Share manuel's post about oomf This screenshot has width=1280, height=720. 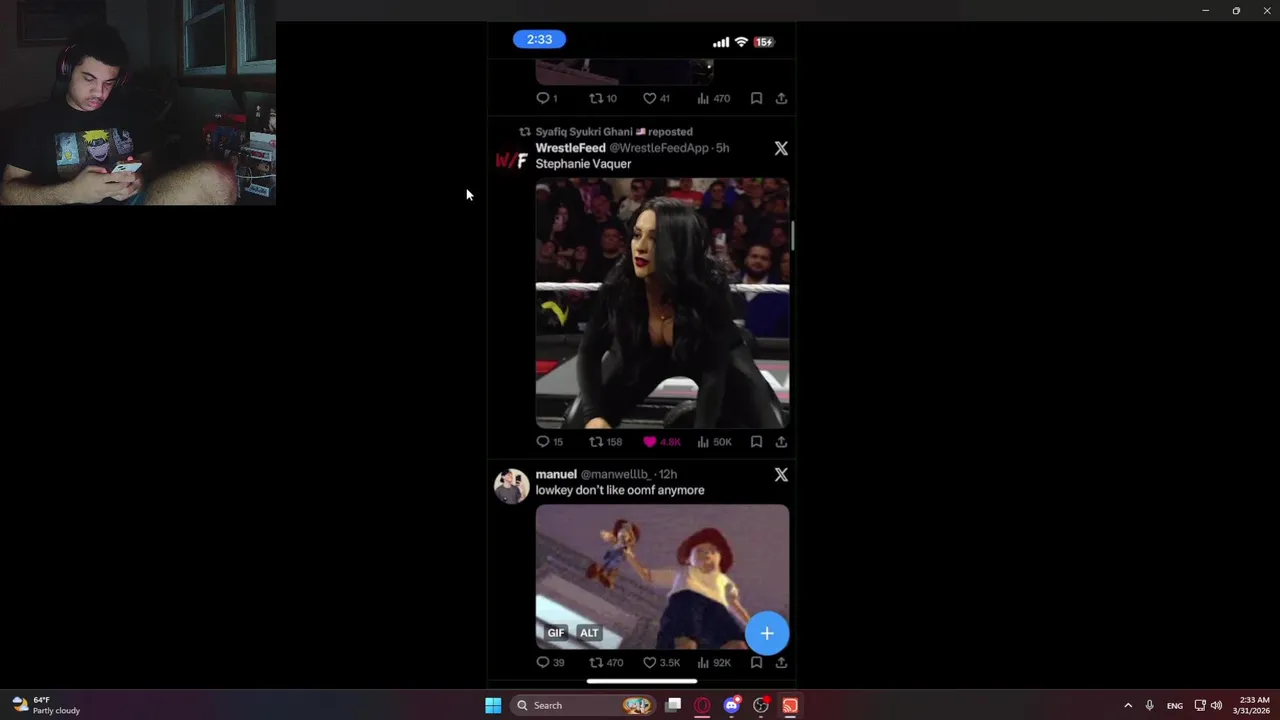tap(781, 663)
